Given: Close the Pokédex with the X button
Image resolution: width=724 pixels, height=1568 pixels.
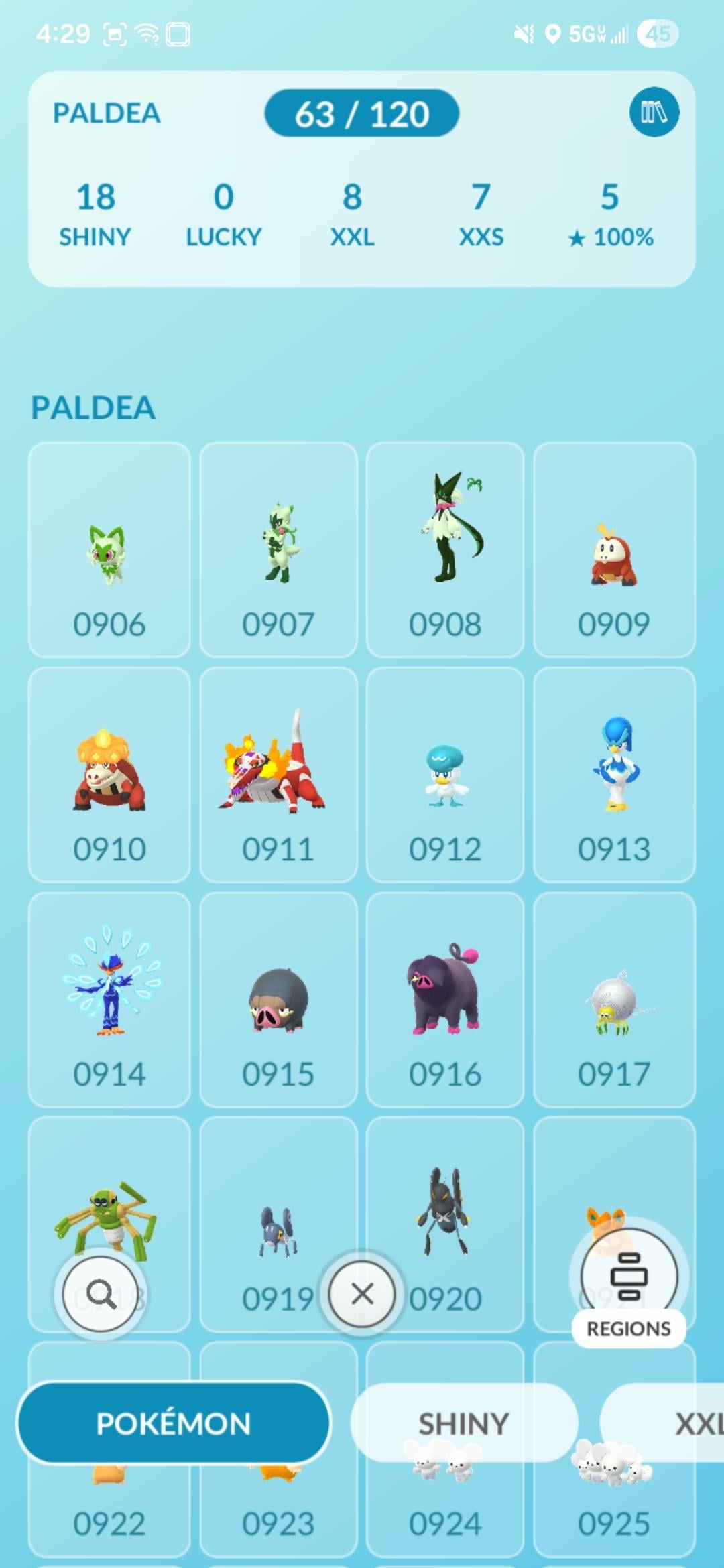Looking at the screenshot, I should click(x=362, y=1294).
